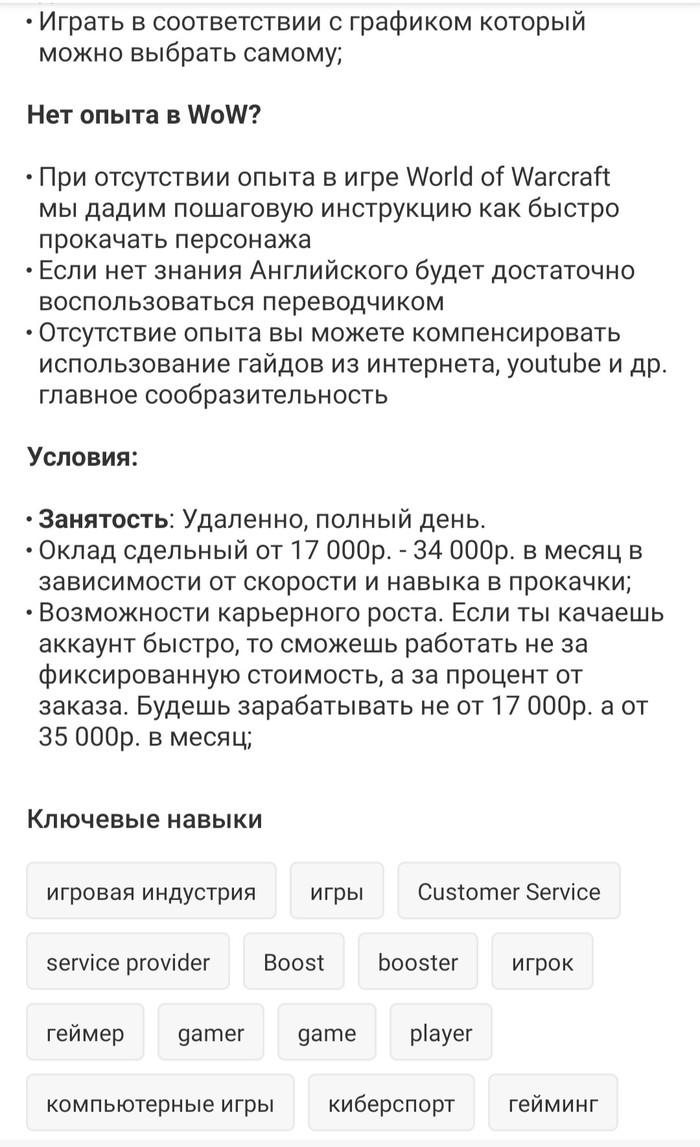Choose the game tag

click(327, 1033)
